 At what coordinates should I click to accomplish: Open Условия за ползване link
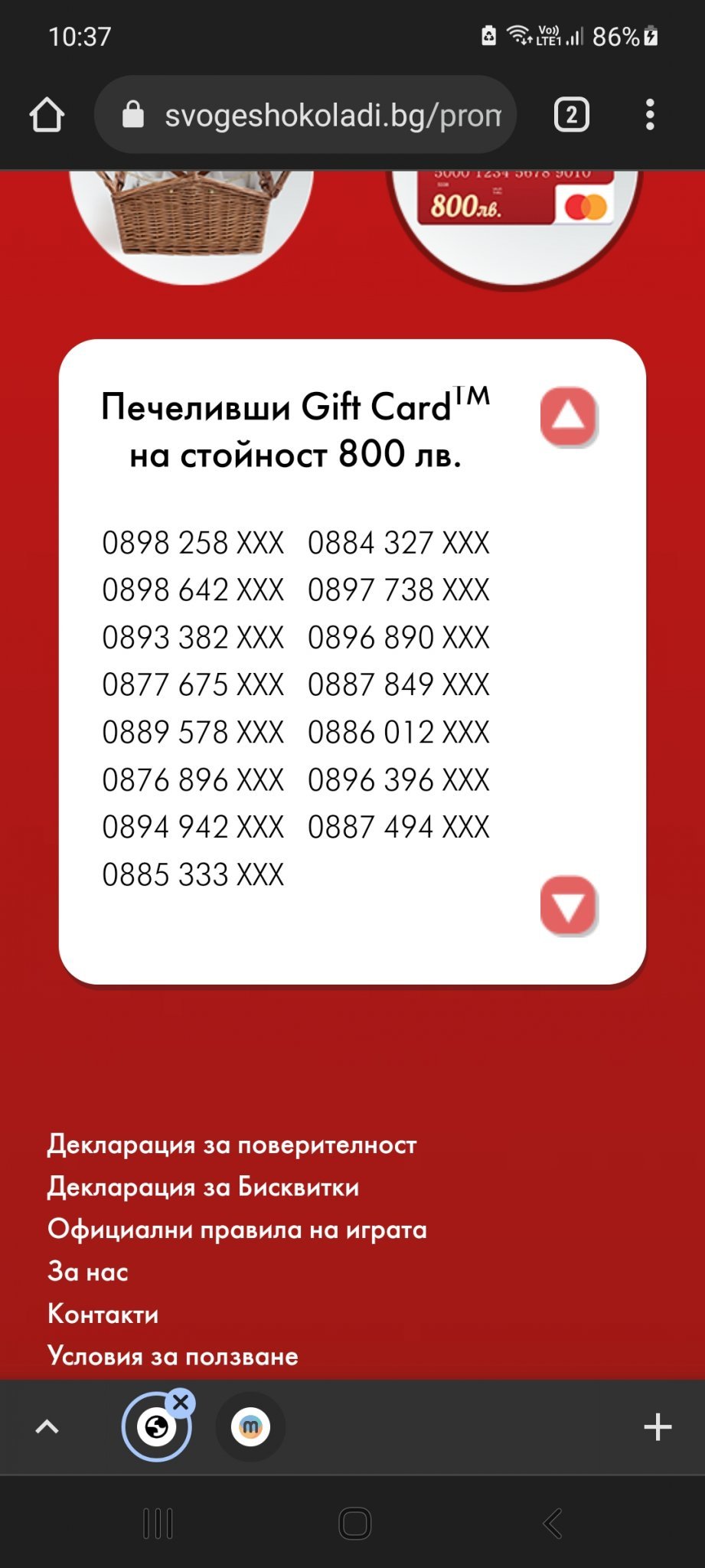[173, 1356]
